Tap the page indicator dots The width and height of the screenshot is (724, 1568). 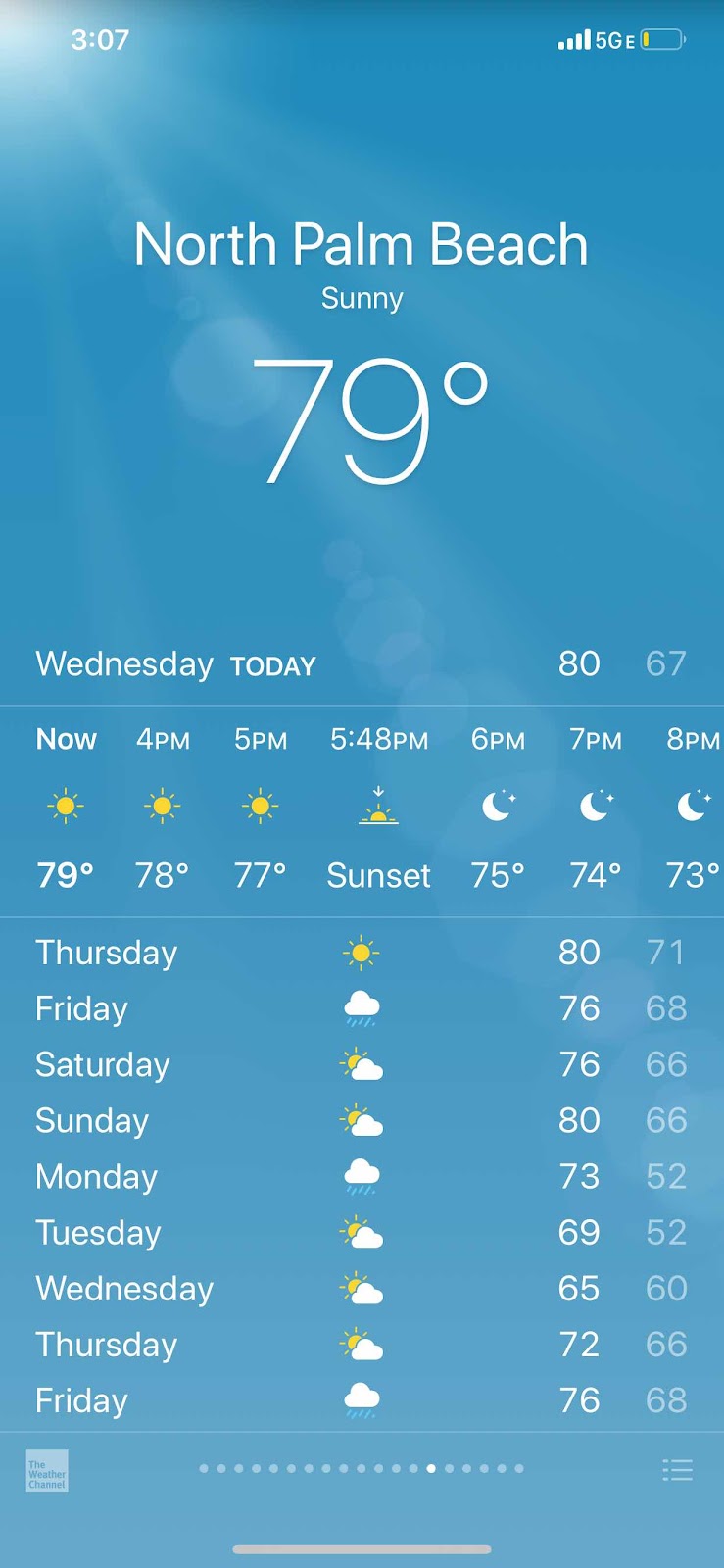[362, 1468]
